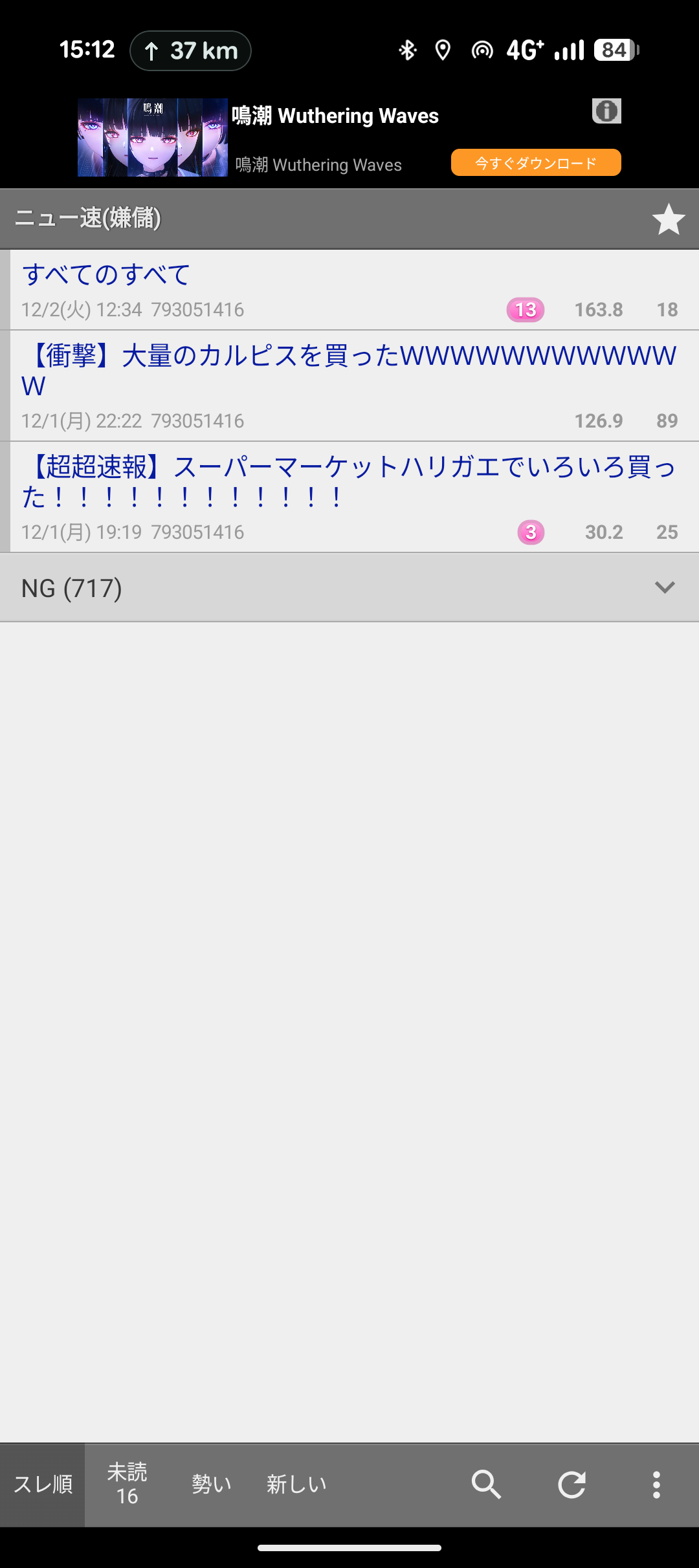The image size is (699, 1568).
Task: Favorite the ニュー速(嫌儲) board with the star
Action: pos(668,219)
